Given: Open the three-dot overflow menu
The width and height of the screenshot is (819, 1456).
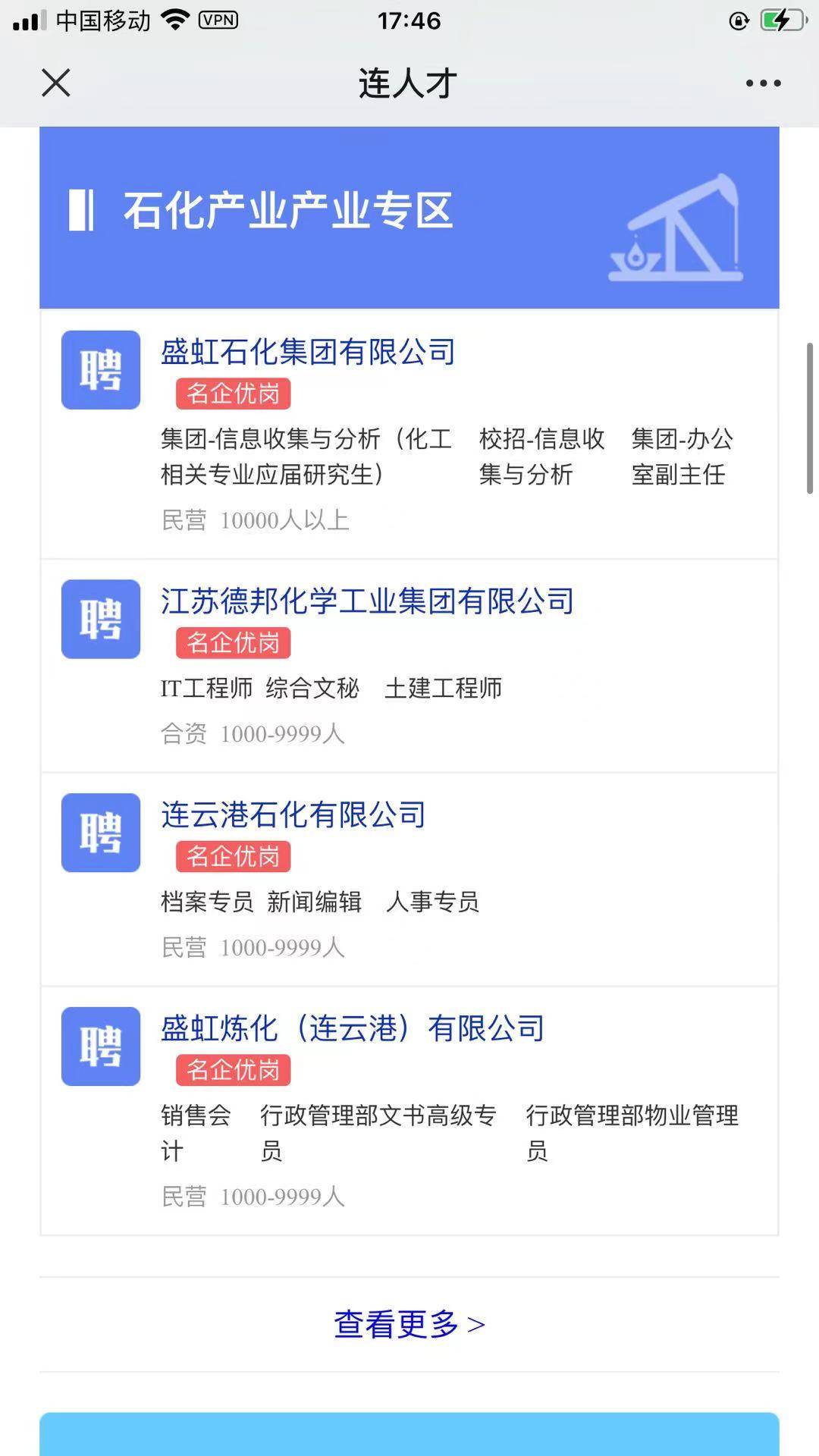Looking at the screenshot, I should [763, 83].
